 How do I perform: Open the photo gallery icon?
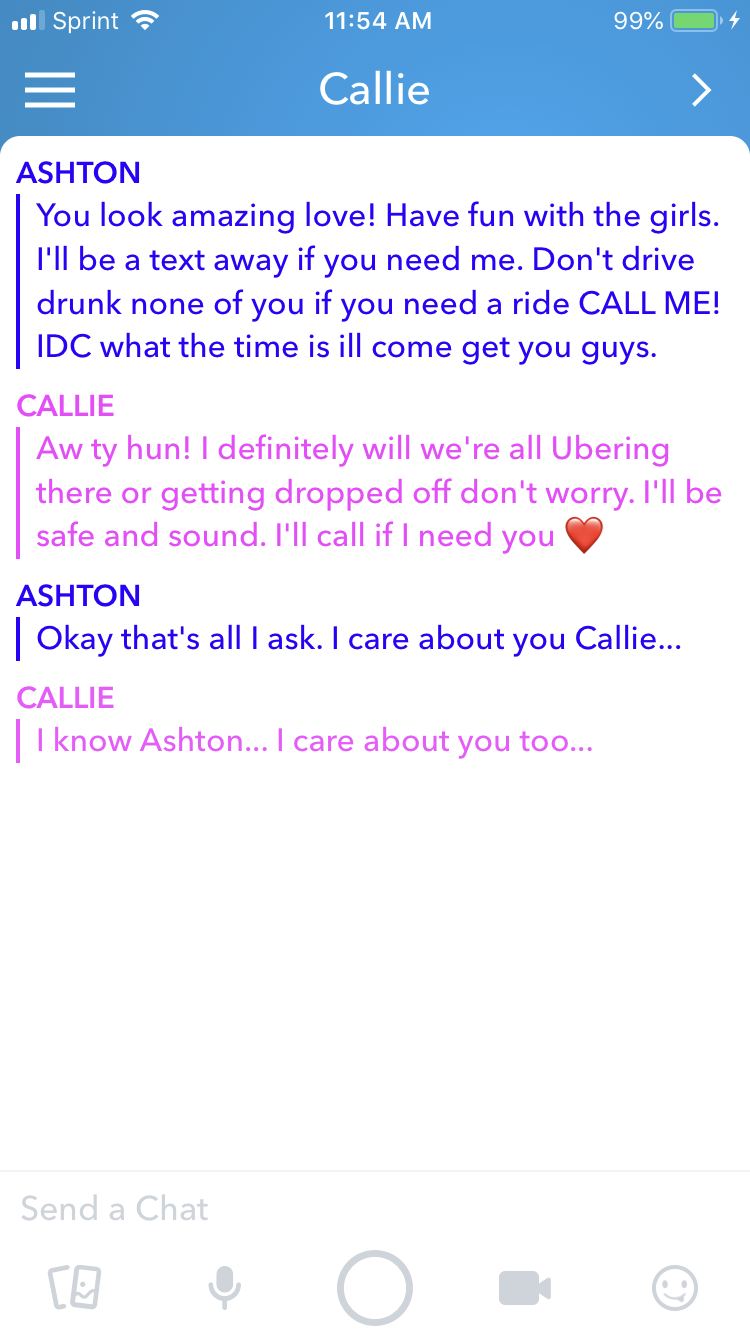coord(75,1288)
